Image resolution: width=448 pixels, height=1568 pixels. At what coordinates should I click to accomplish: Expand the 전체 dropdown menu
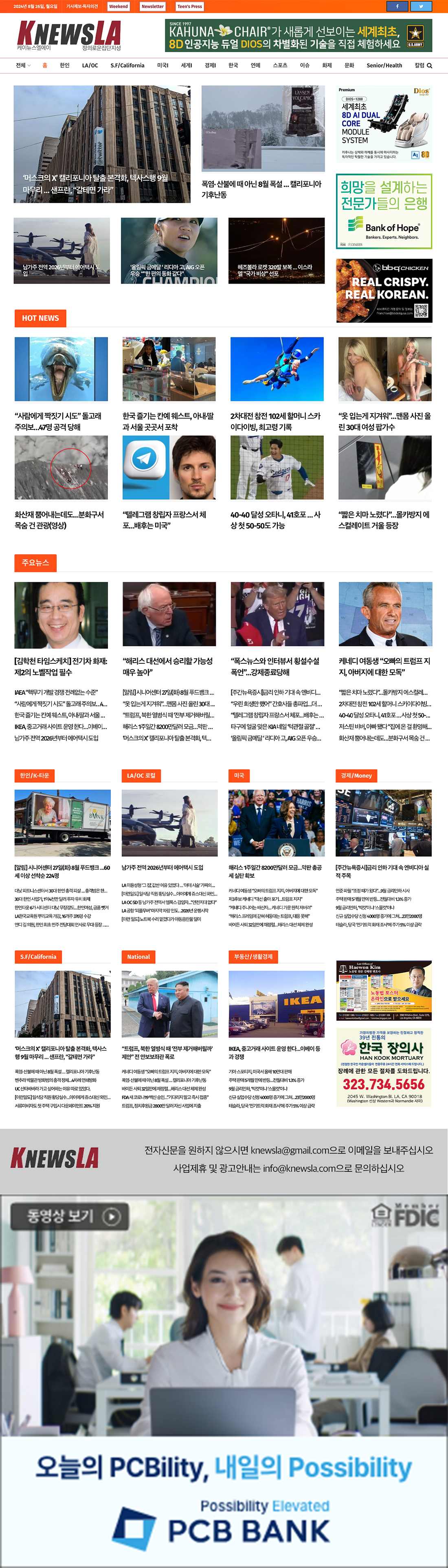pos(23,66)
